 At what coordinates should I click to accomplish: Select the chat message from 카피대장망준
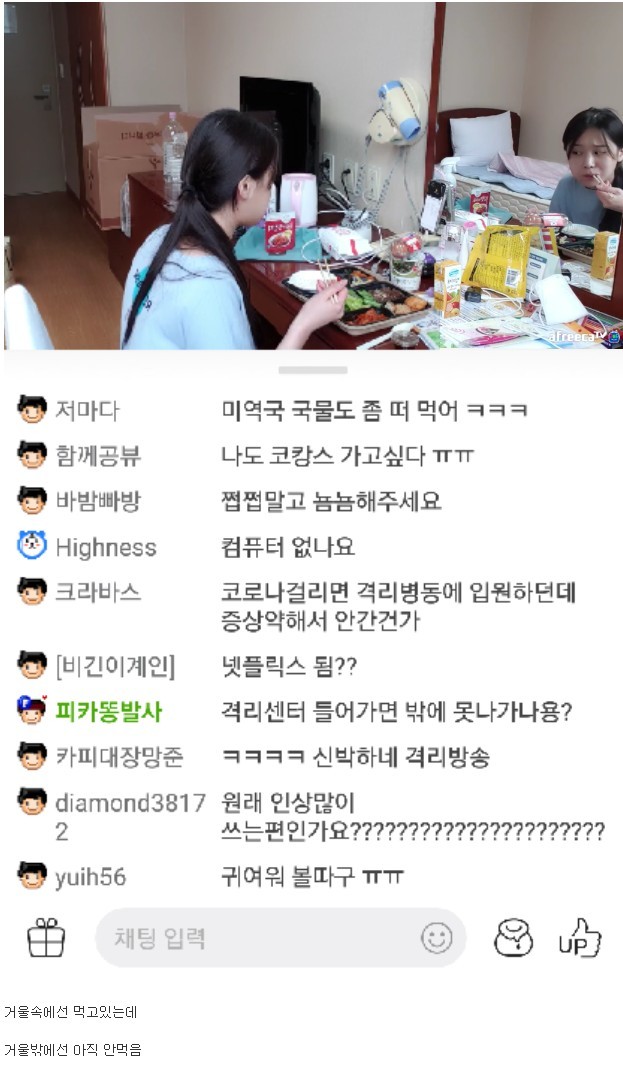pos(355,757)
